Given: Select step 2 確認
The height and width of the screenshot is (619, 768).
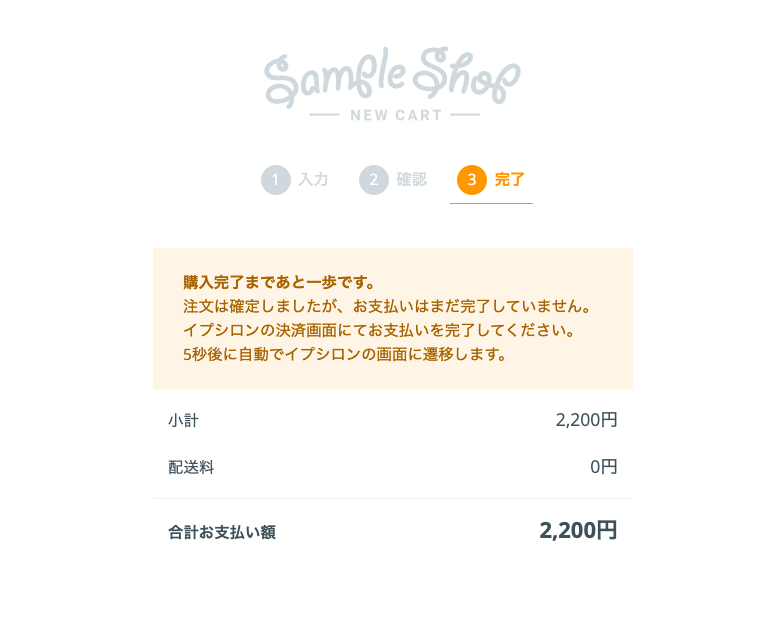Looking at the screenshot, I should coord(393,180).
